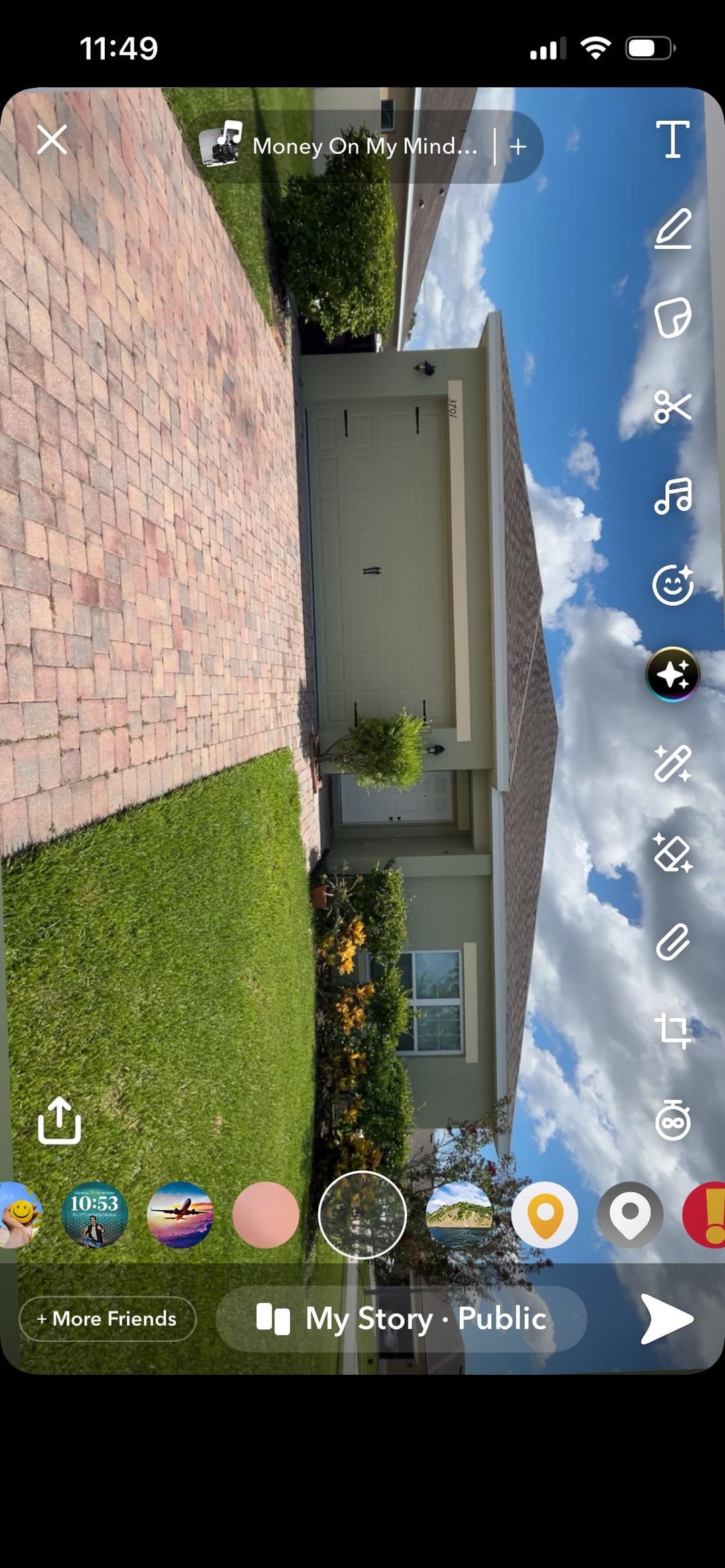Open the smiley face lens tool
The image size is (725, 1568).
[x=673, y=585]
